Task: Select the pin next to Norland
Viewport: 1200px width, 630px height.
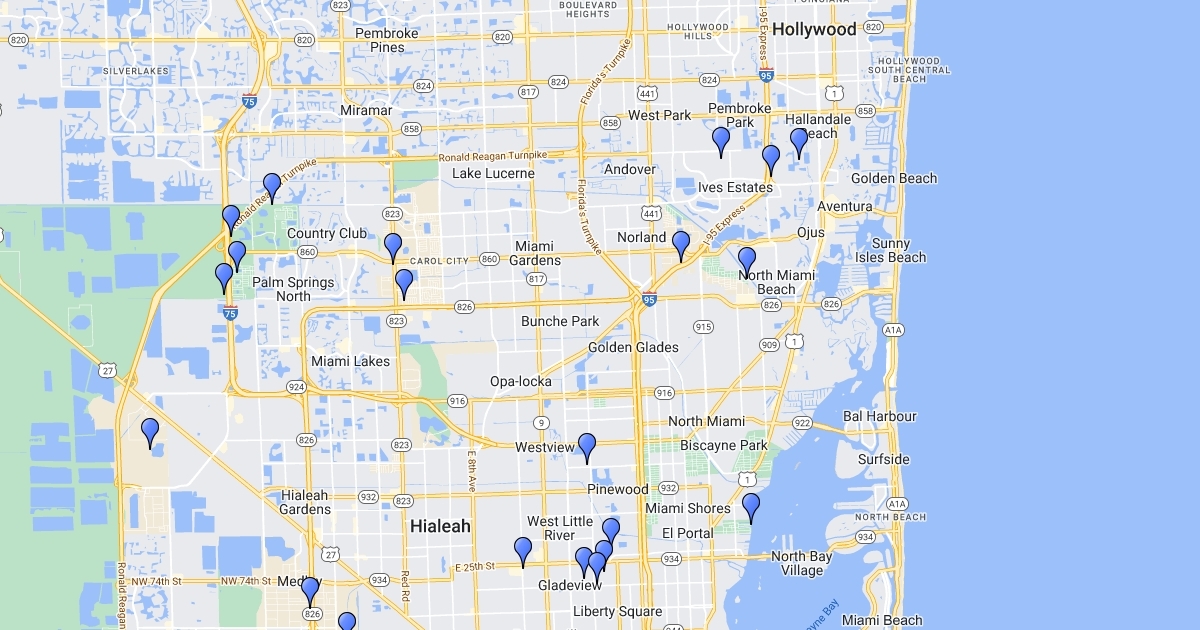Action: (x=681, y=243)
